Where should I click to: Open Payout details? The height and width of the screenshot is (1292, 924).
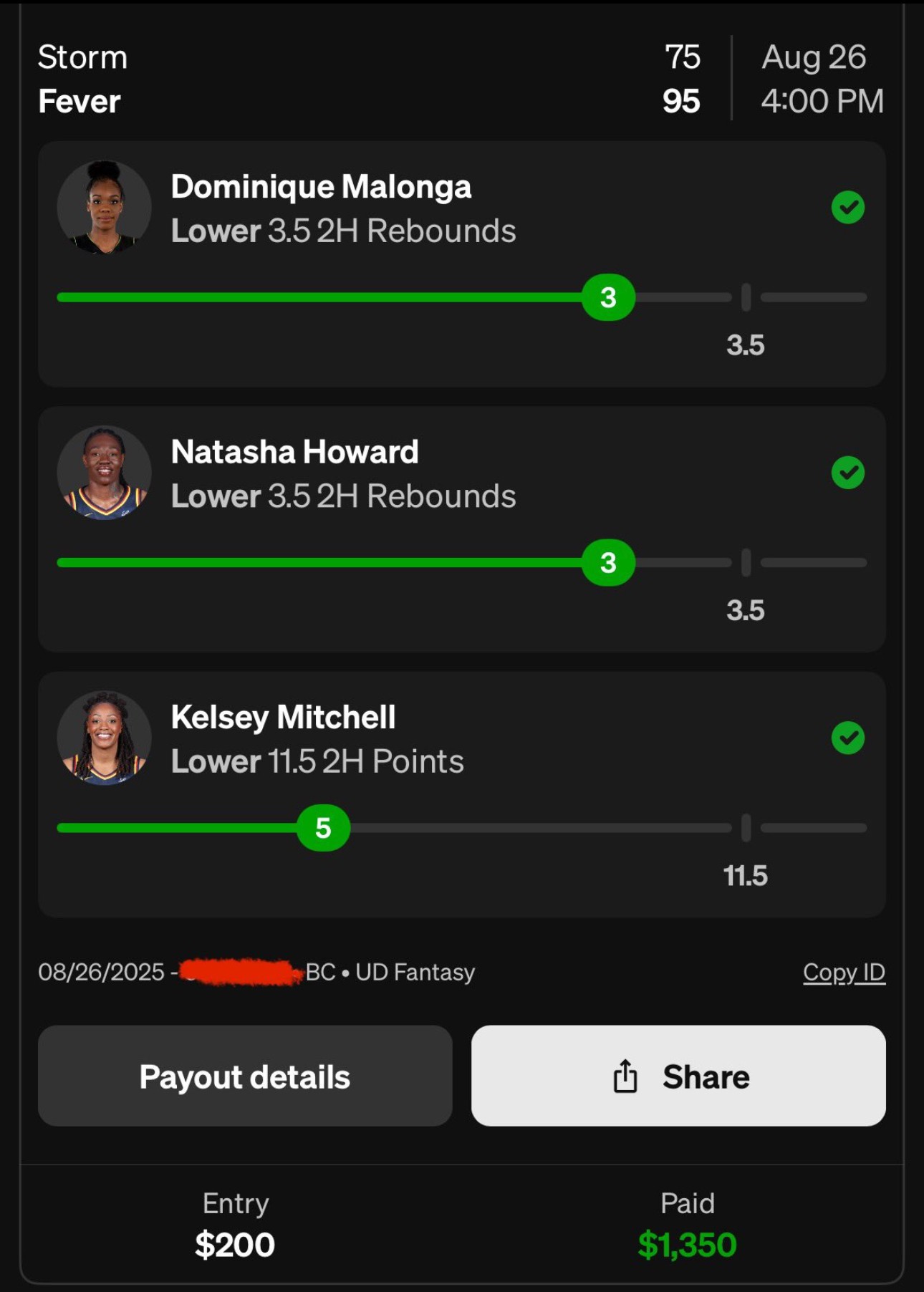pyautogui.click(x=245, y=1076)
